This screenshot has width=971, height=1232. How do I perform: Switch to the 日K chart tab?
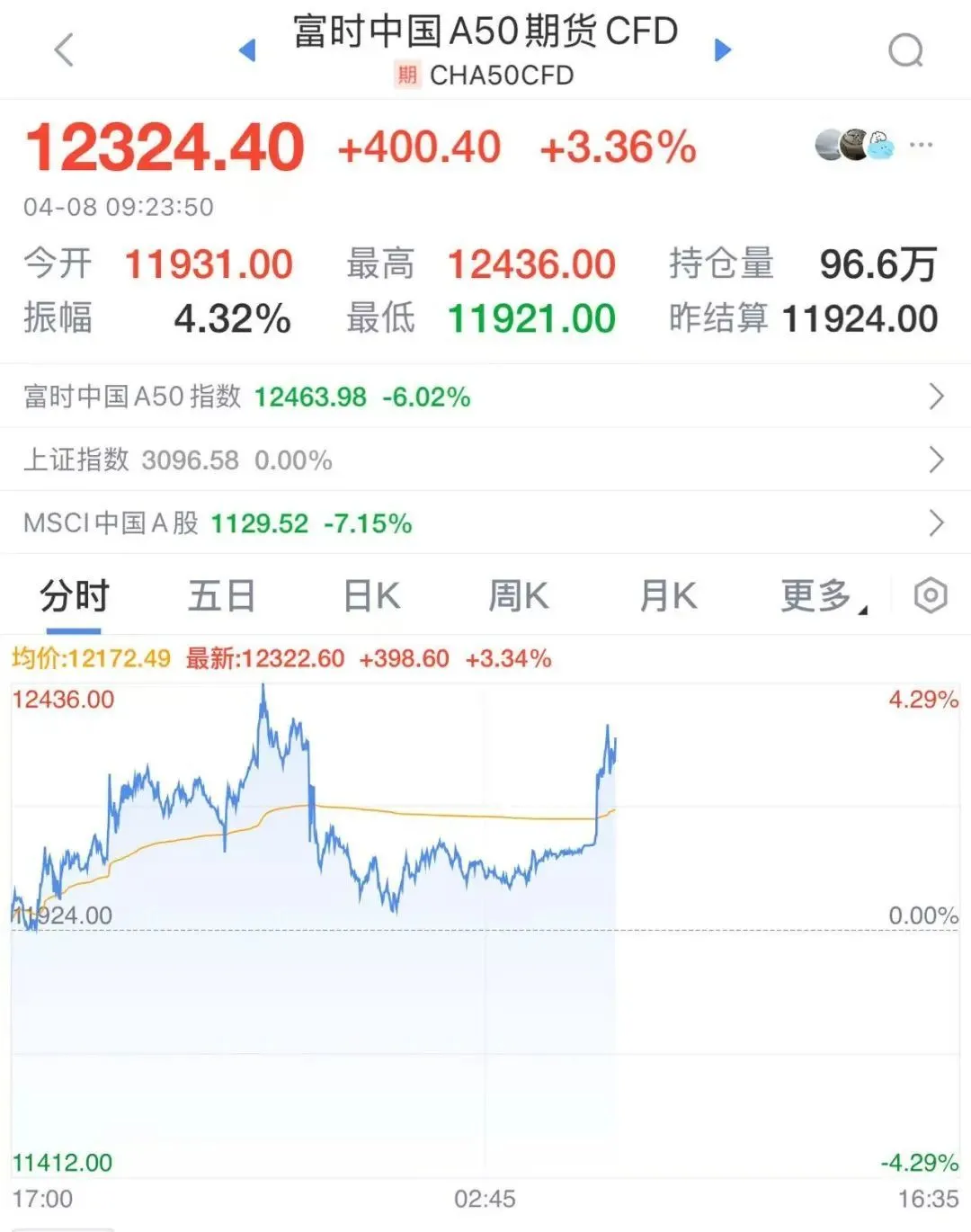pyautogui.click(x=371, y=596)
